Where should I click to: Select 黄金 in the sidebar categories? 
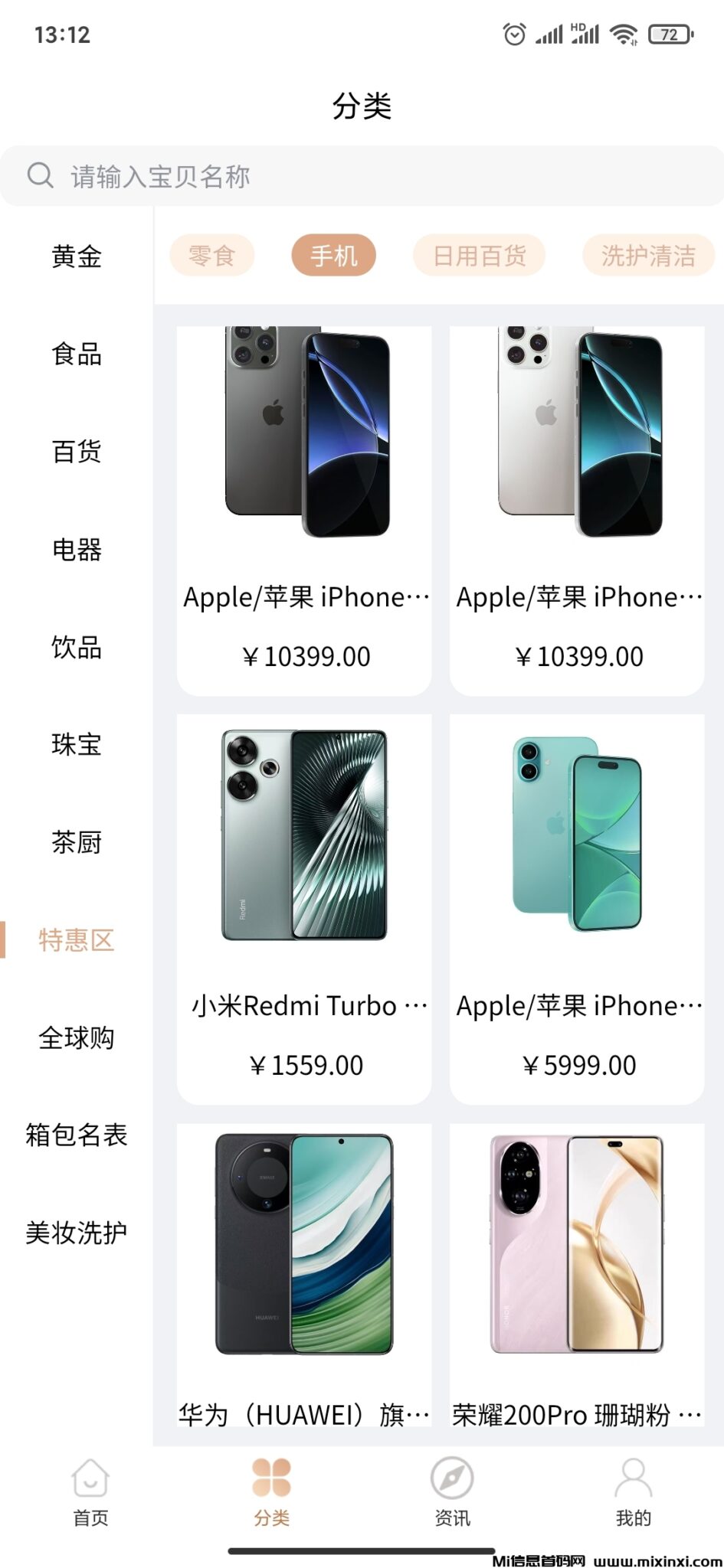coord(77,258)
